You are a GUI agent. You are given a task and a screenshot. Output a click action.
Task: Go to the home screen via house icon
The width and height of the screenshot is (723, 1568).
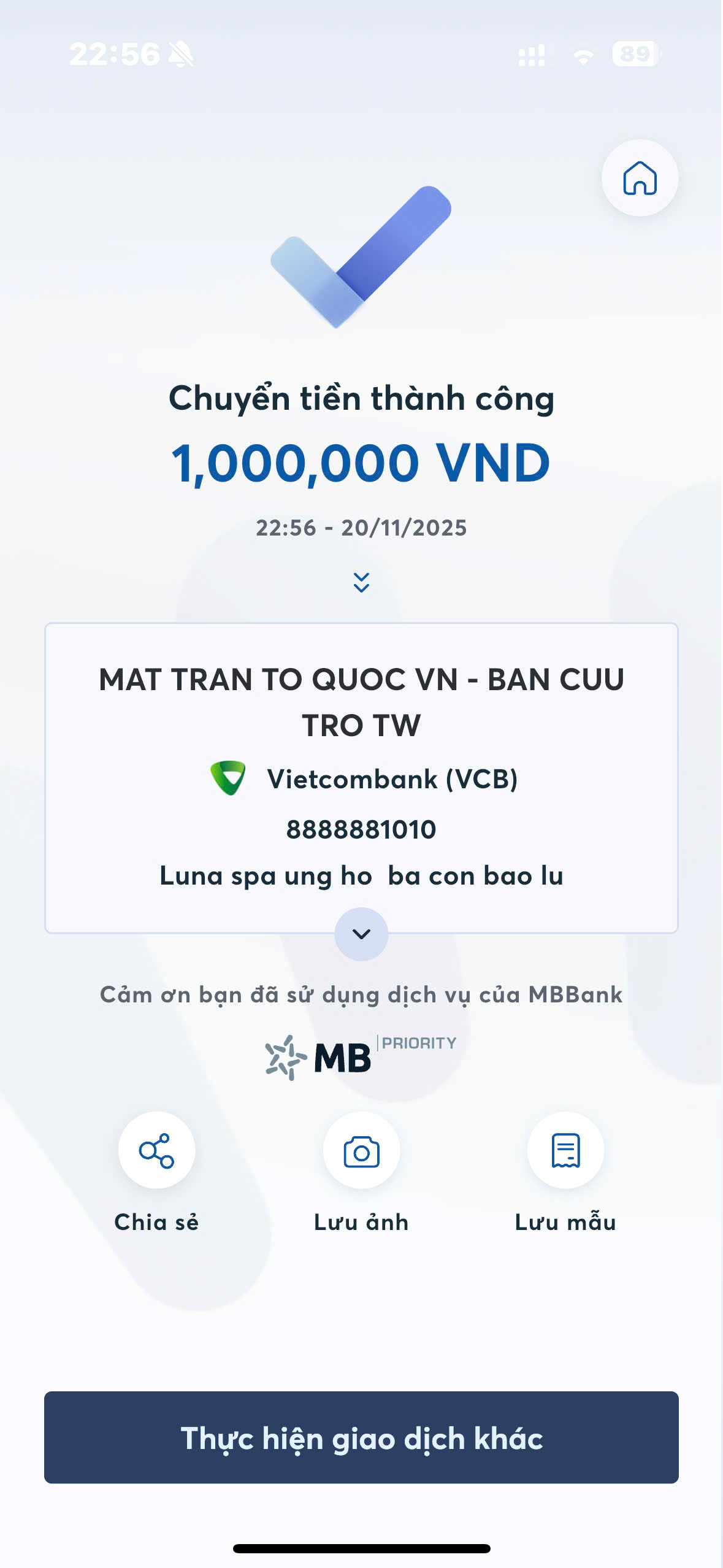[x=640, y=178]
